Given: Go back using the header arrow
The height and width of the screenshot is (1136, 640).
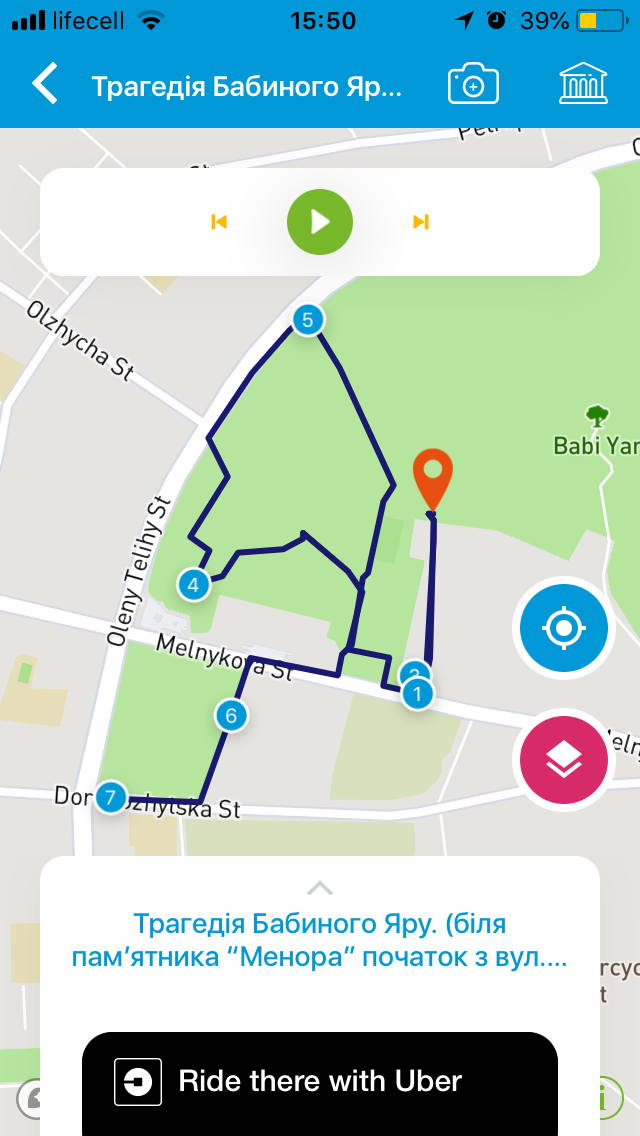Looking at the screenshot, I should 45,84.
